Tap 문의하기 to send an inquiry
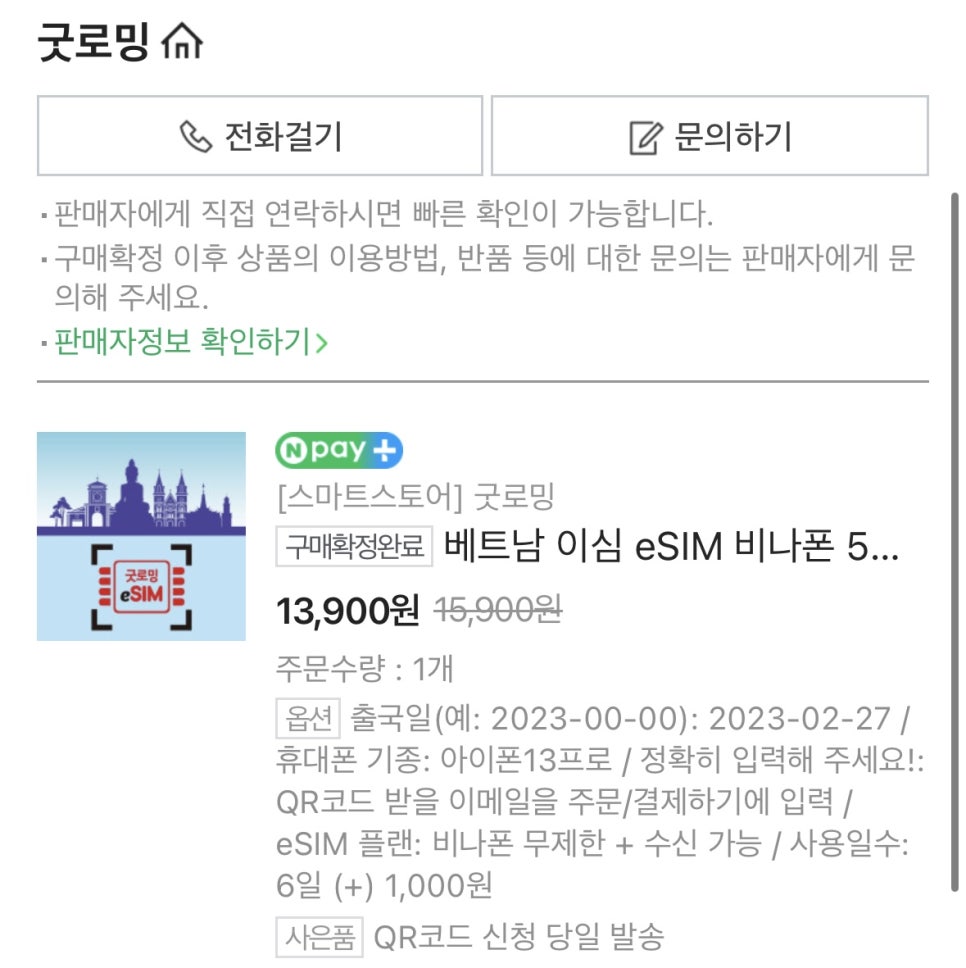966x968 pixels. (x=710, y=136)
